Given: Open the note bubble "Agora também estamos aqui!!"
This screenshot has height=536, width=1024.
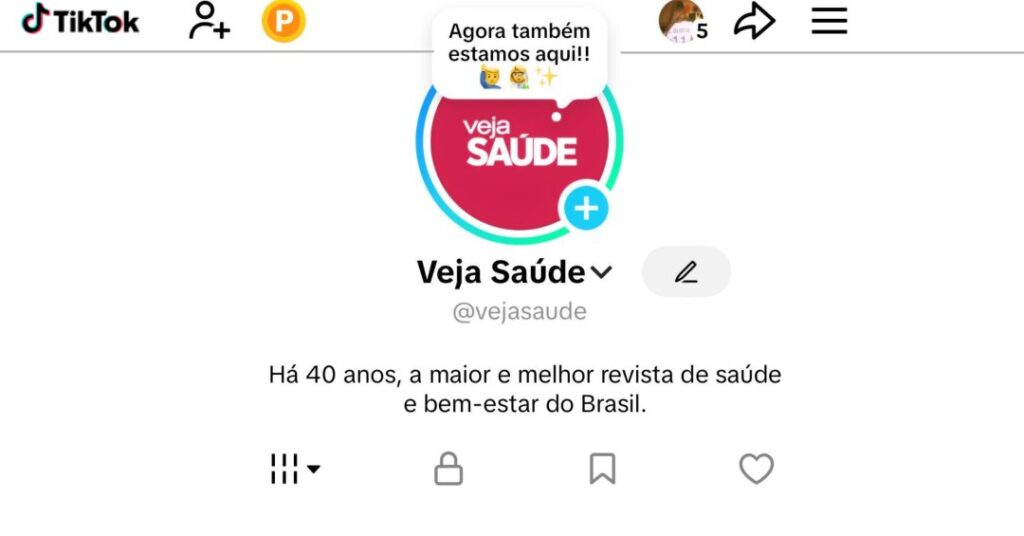Looking at the screenshot, I should tap(519, 54).
